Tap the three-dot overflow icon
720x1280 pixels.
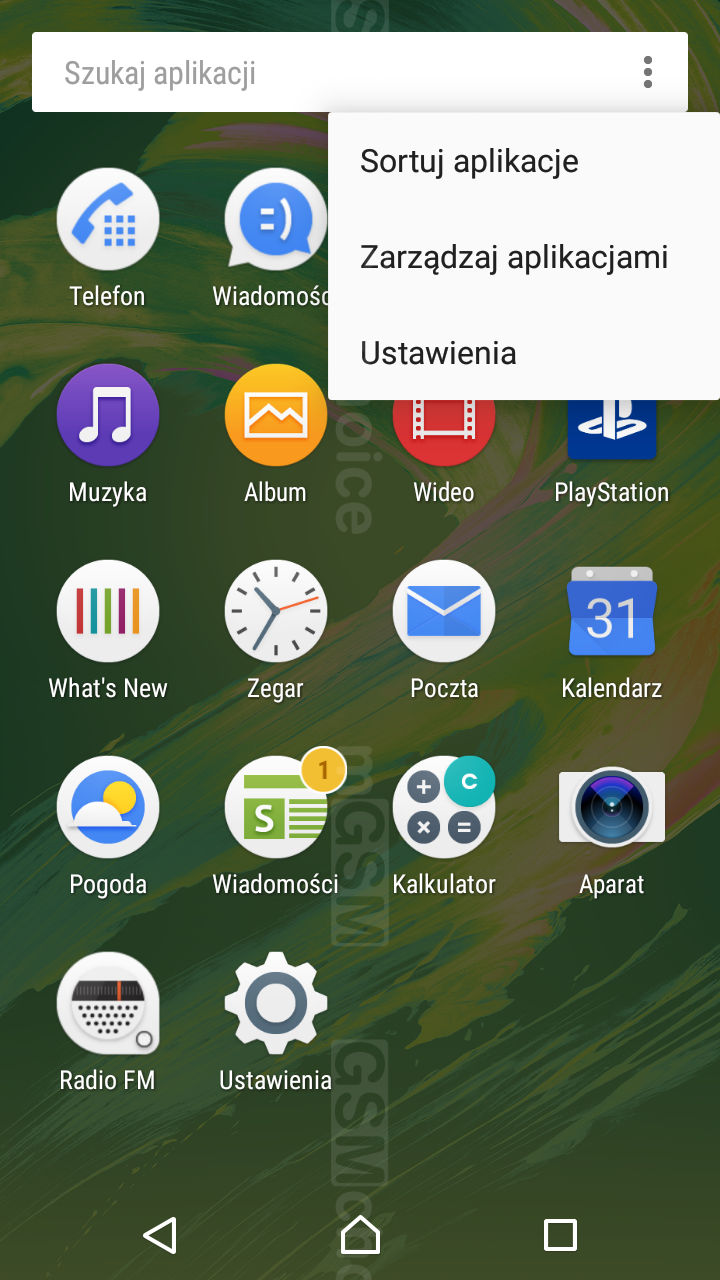coord(648,72)
